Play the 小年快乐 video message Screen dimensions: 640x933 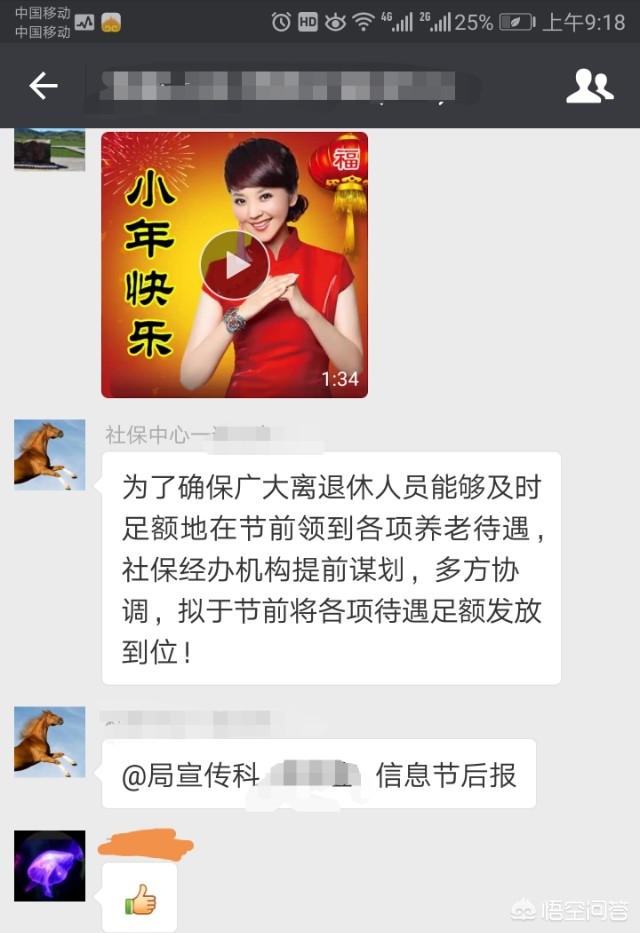[x=234, y=265]
